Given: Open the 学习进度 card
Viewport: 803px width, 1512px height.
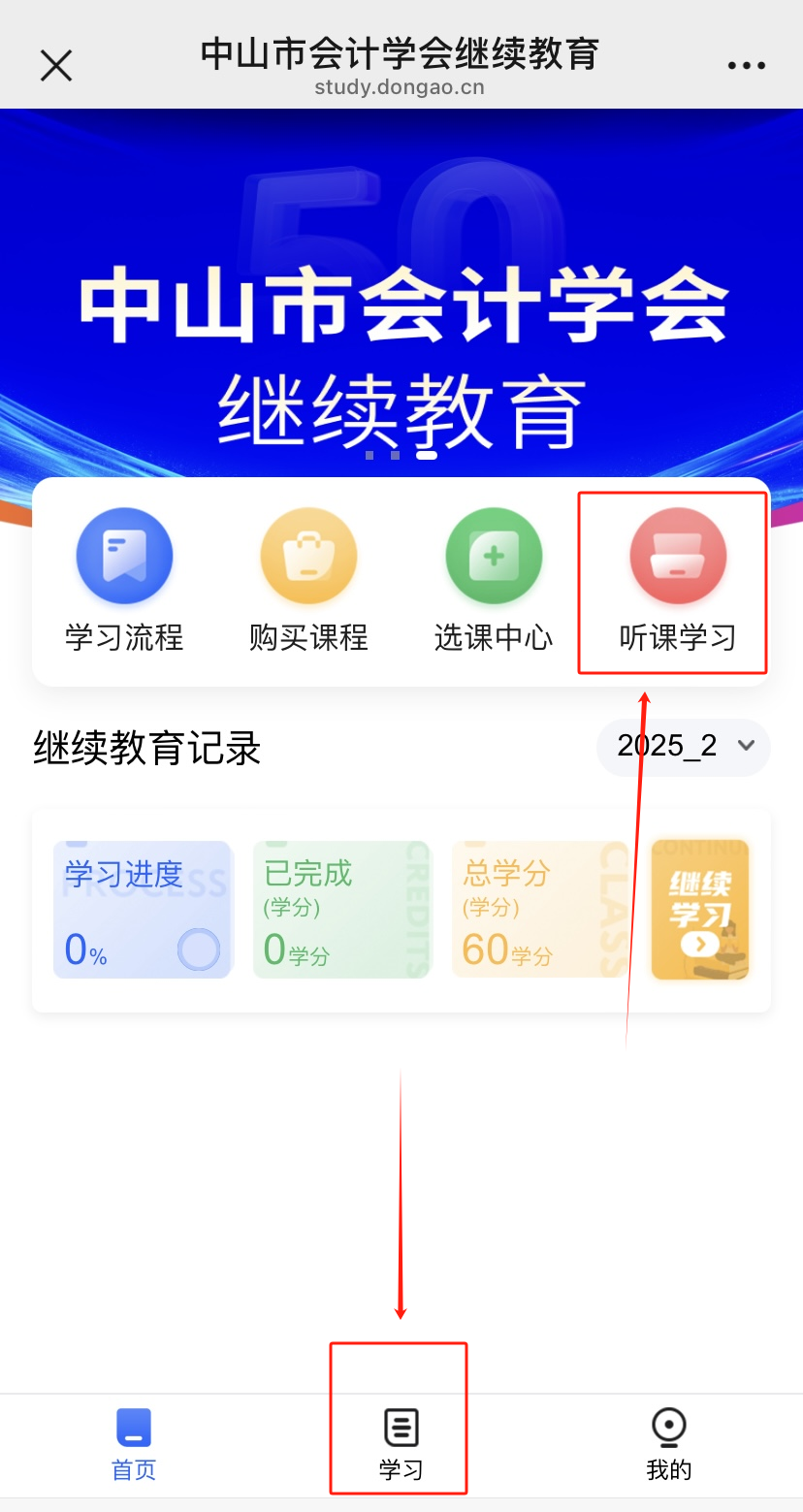Looking at the screenshot, I should click(x=143, y=910).
